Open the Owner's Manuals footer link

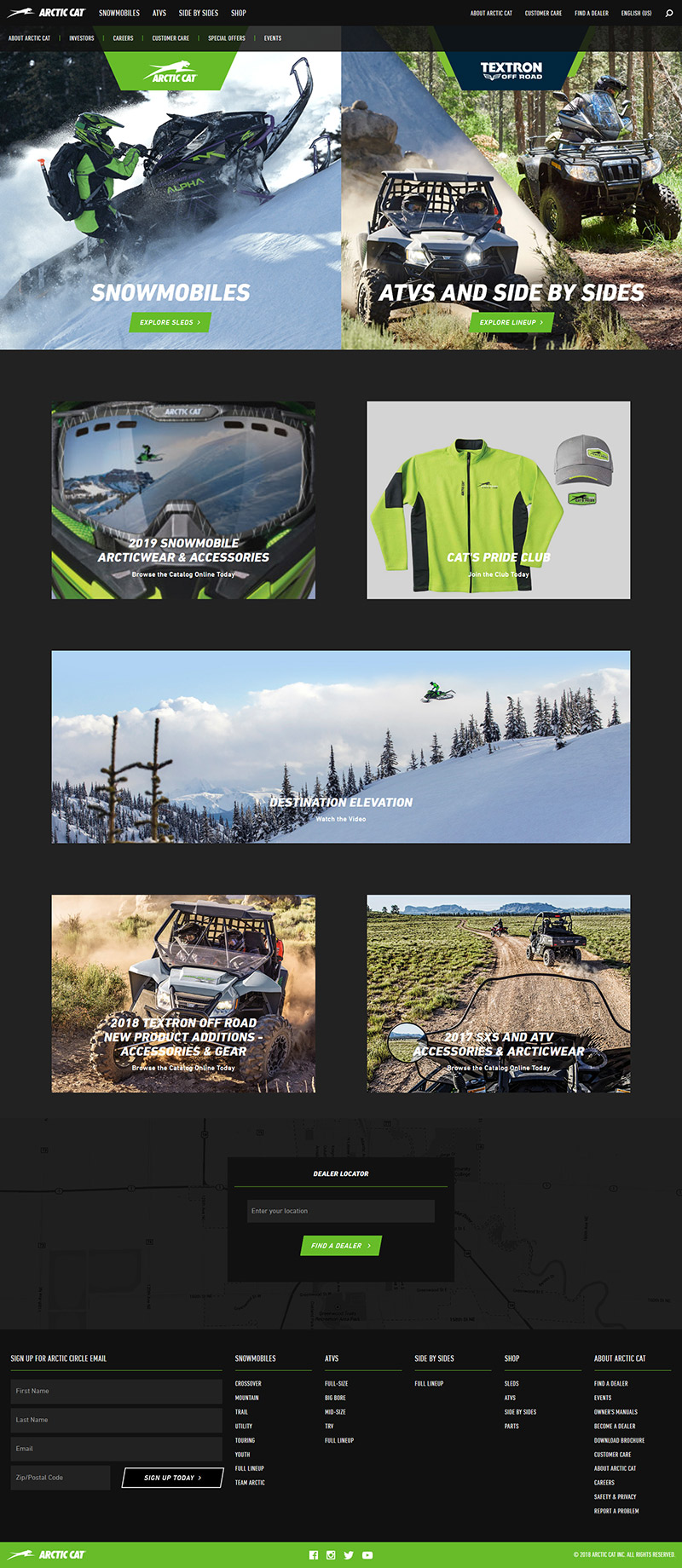tap(616, 1412)
